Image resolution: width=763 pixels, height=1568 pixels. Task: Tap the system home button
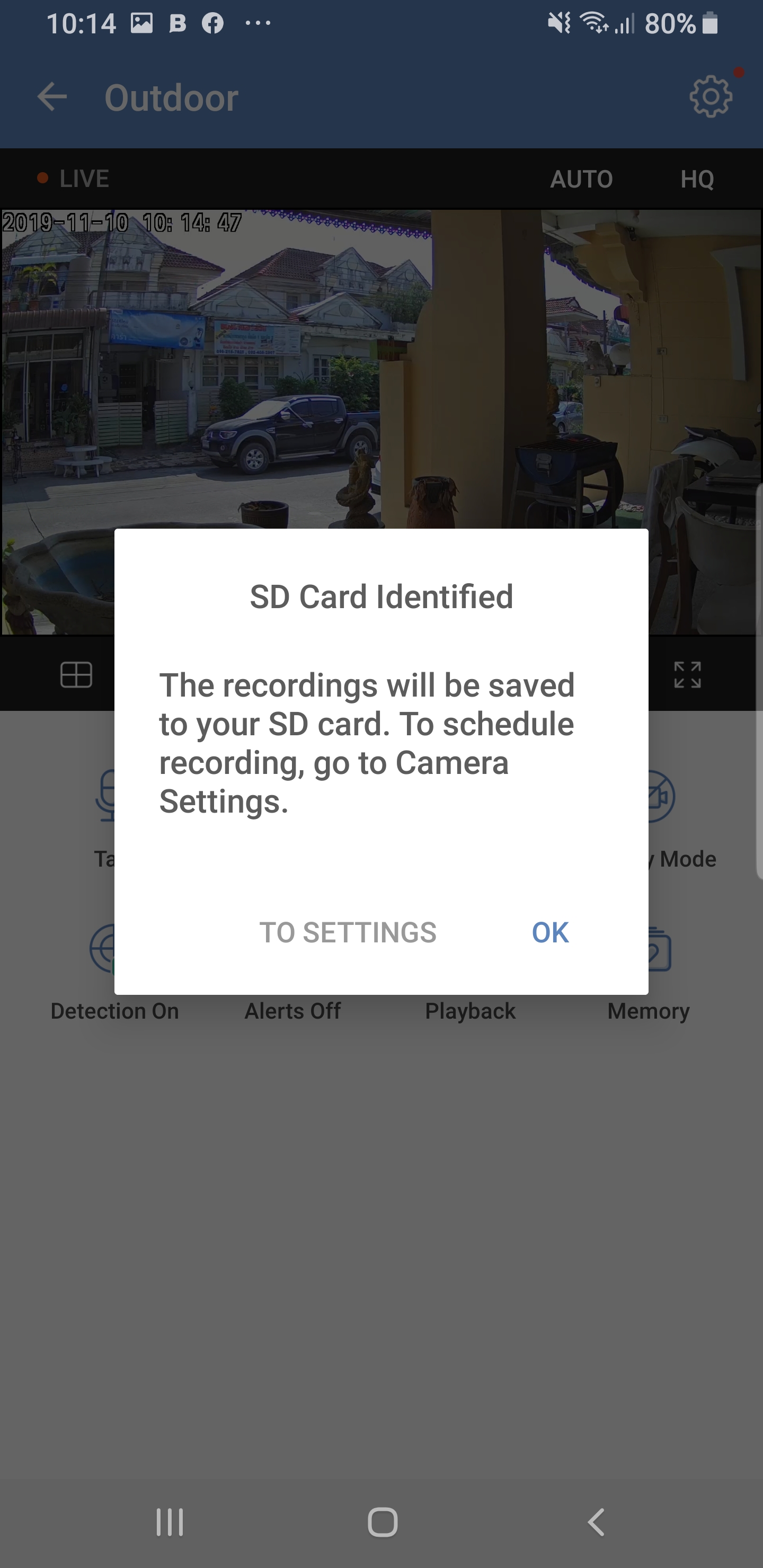pos(383,1522)
